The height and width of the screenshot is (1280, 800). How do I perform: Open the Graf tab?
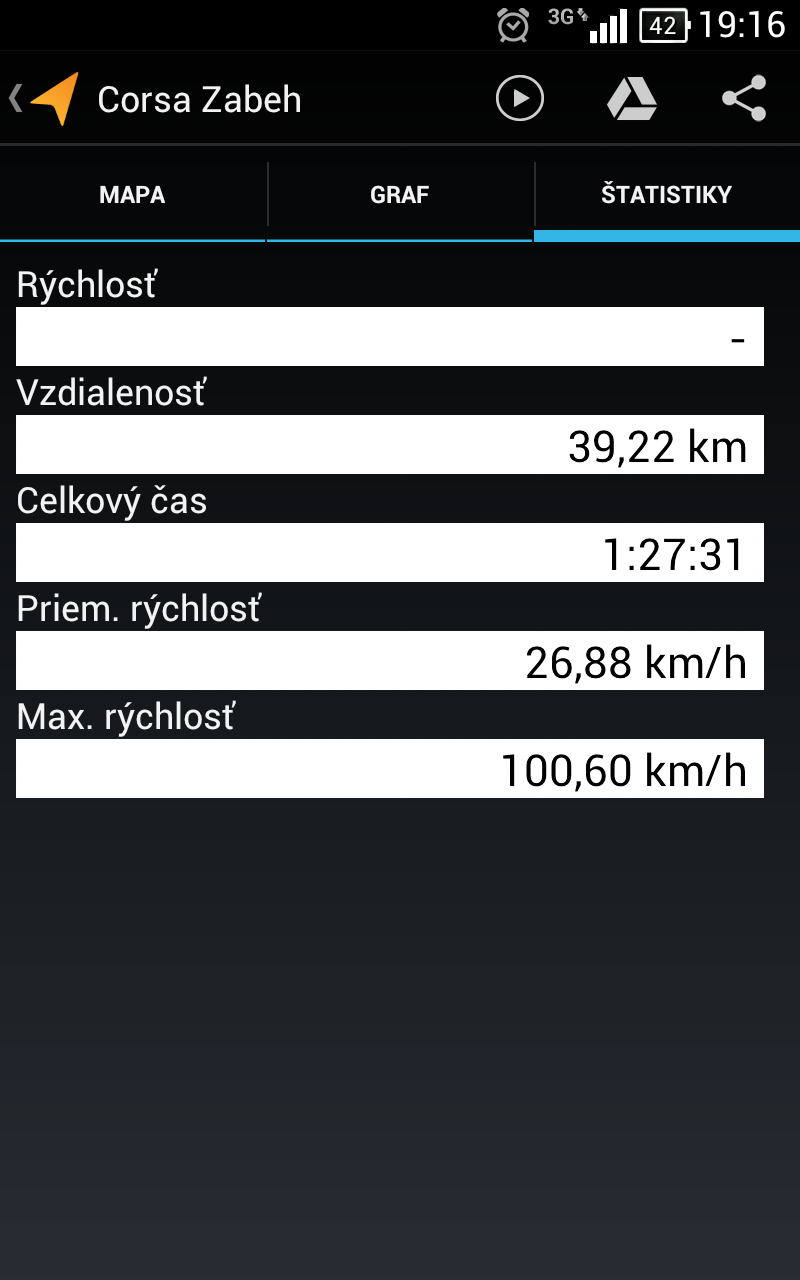click(x=400, y=195)
